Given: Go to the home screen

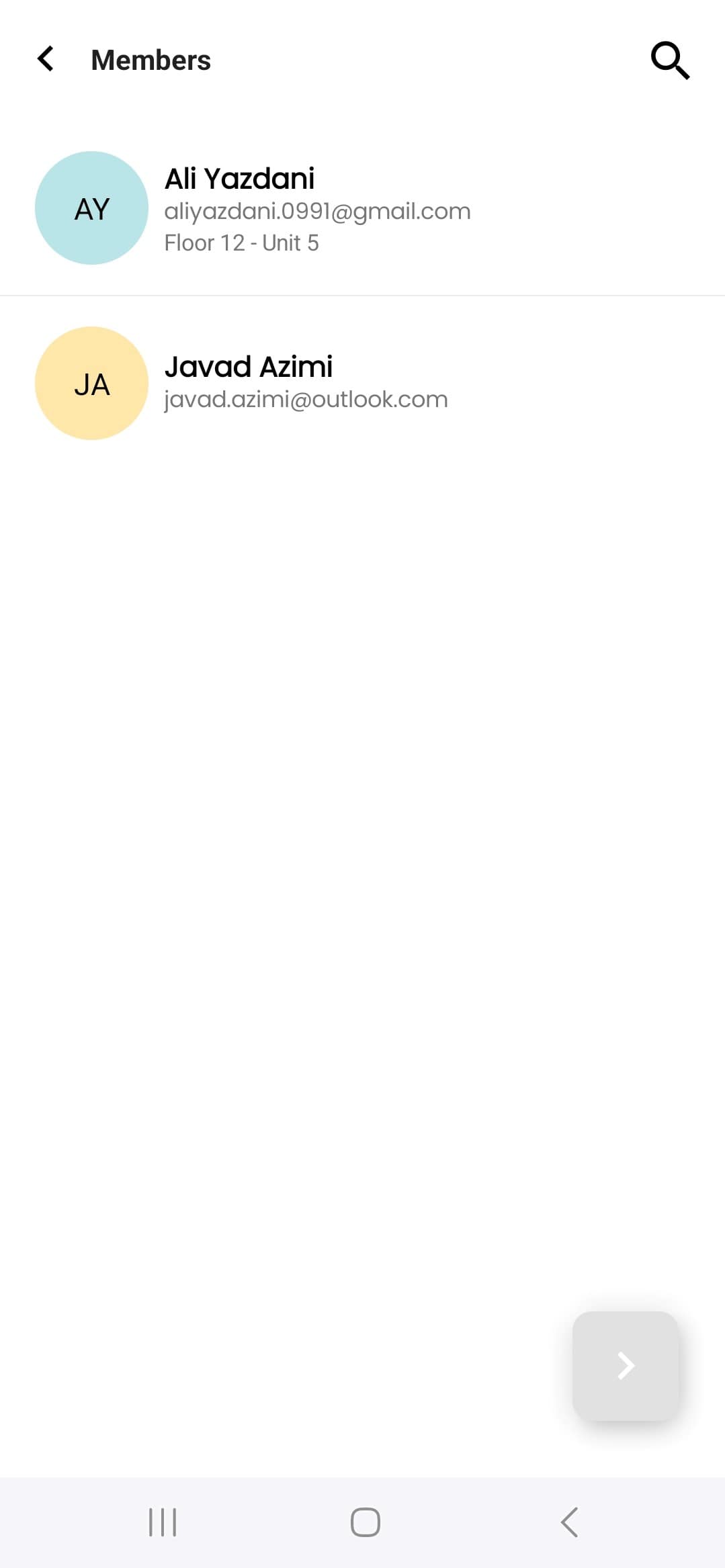Looking at the screenshot, I should 365,1522.
